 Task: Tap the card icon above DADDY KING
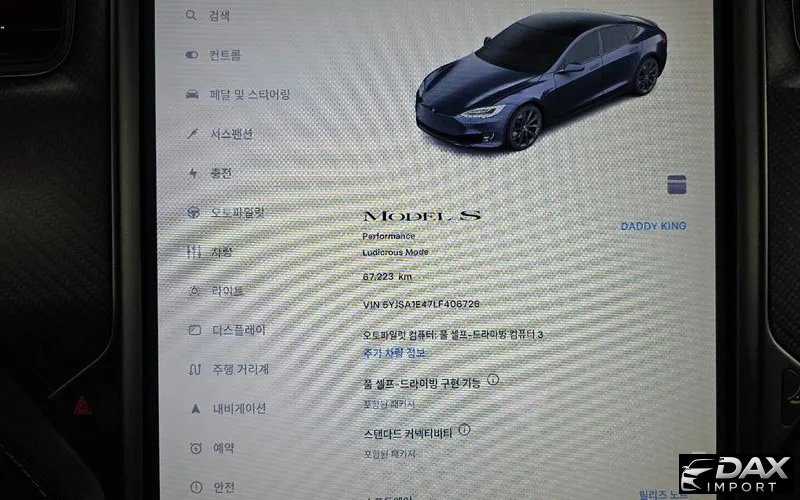tap(677, 183)
